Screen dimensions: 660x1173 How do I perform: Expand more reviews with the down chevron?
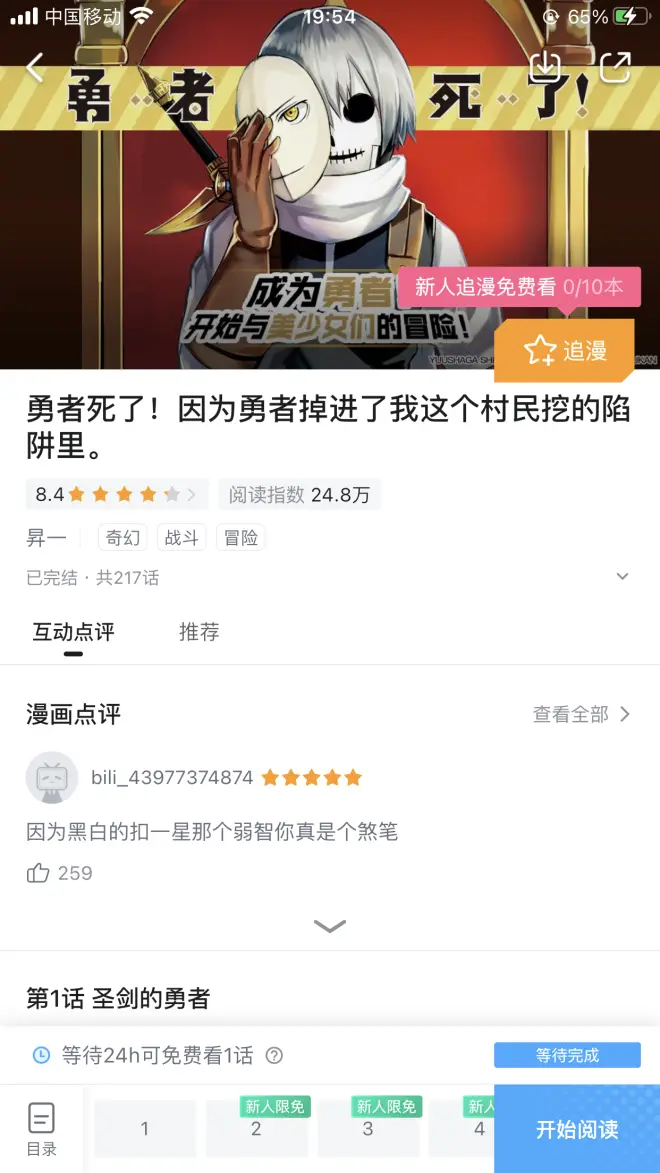pyautogui.click(x=330, y=926)
